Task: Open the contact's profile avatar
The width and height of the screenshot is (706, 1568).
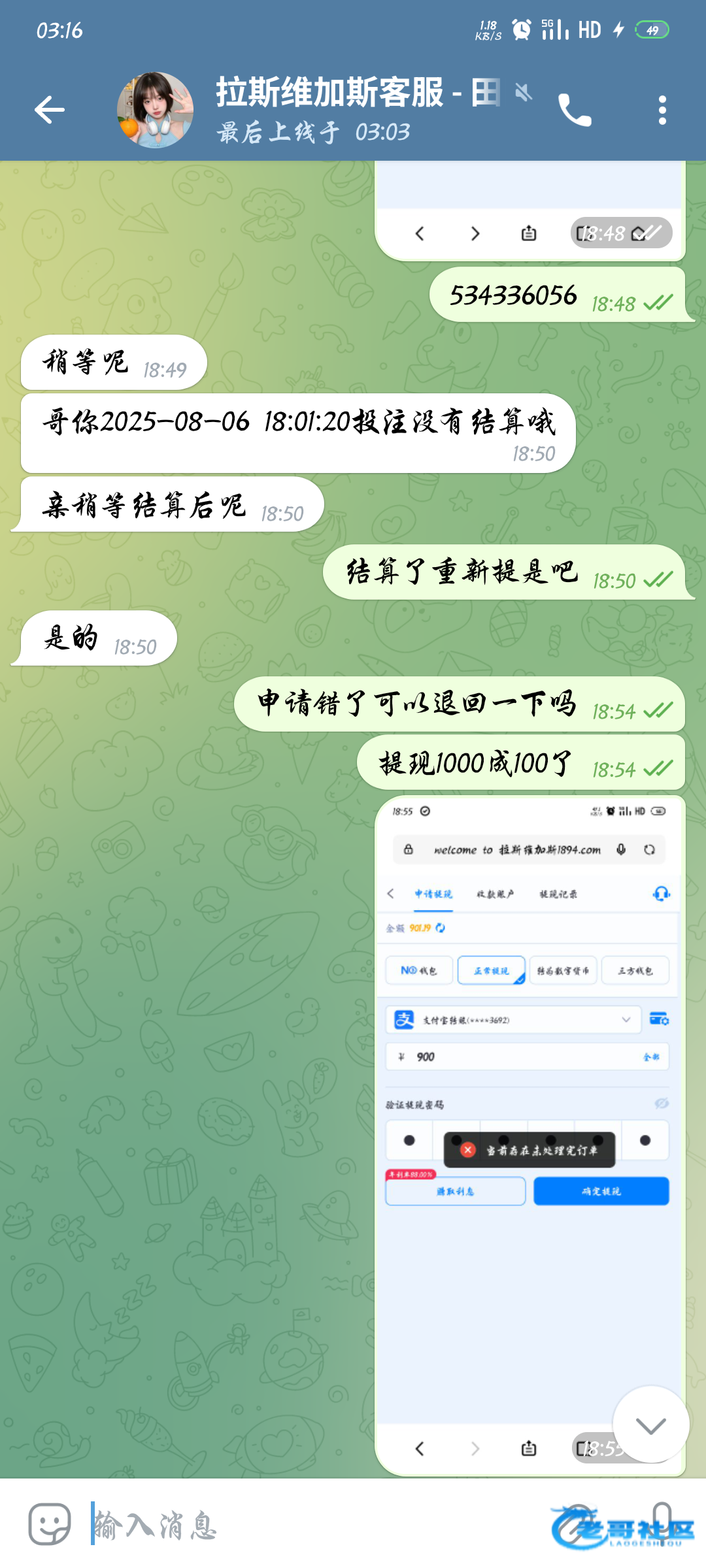Action: pos(155,110)
